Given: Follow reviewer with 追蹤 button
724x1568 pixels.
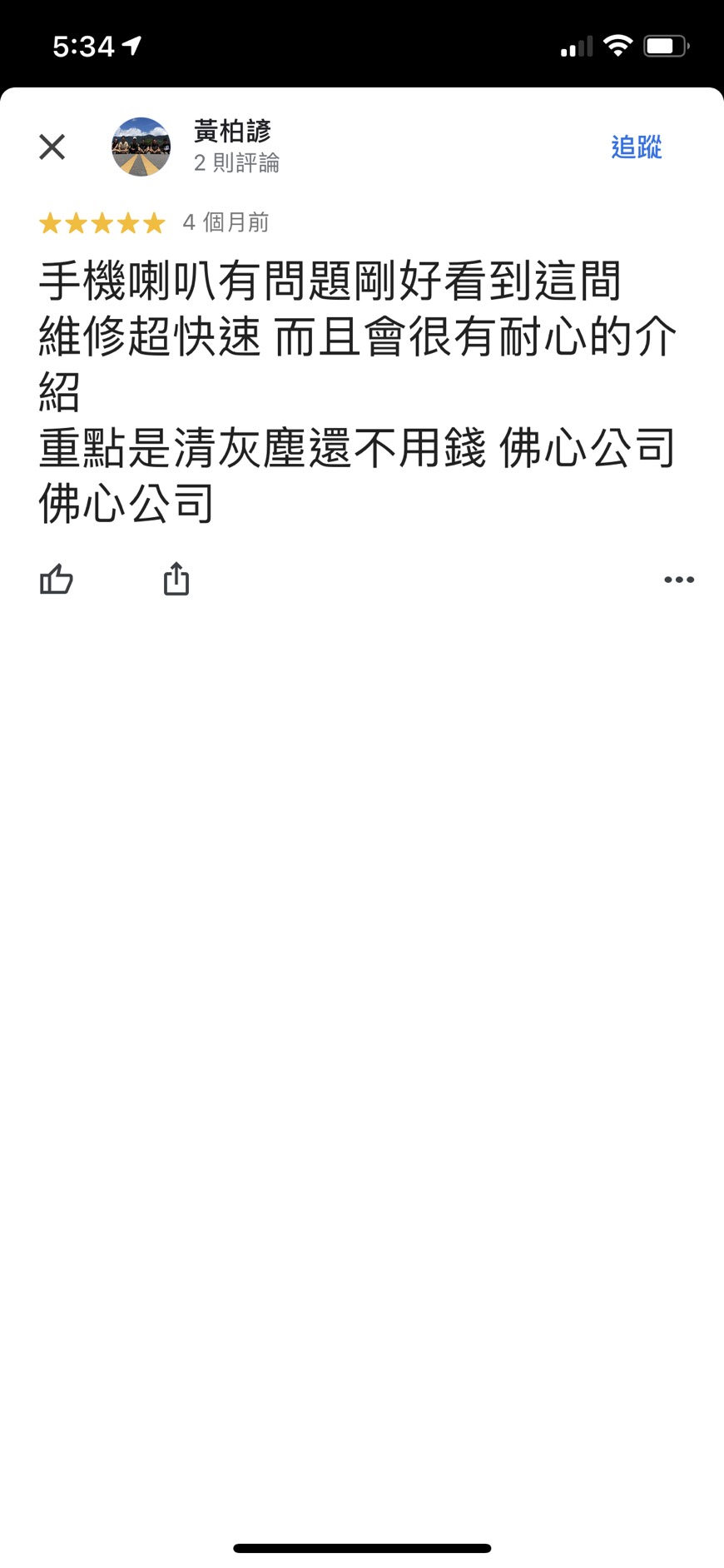Looking at the screenshot, I should [637, 147].
